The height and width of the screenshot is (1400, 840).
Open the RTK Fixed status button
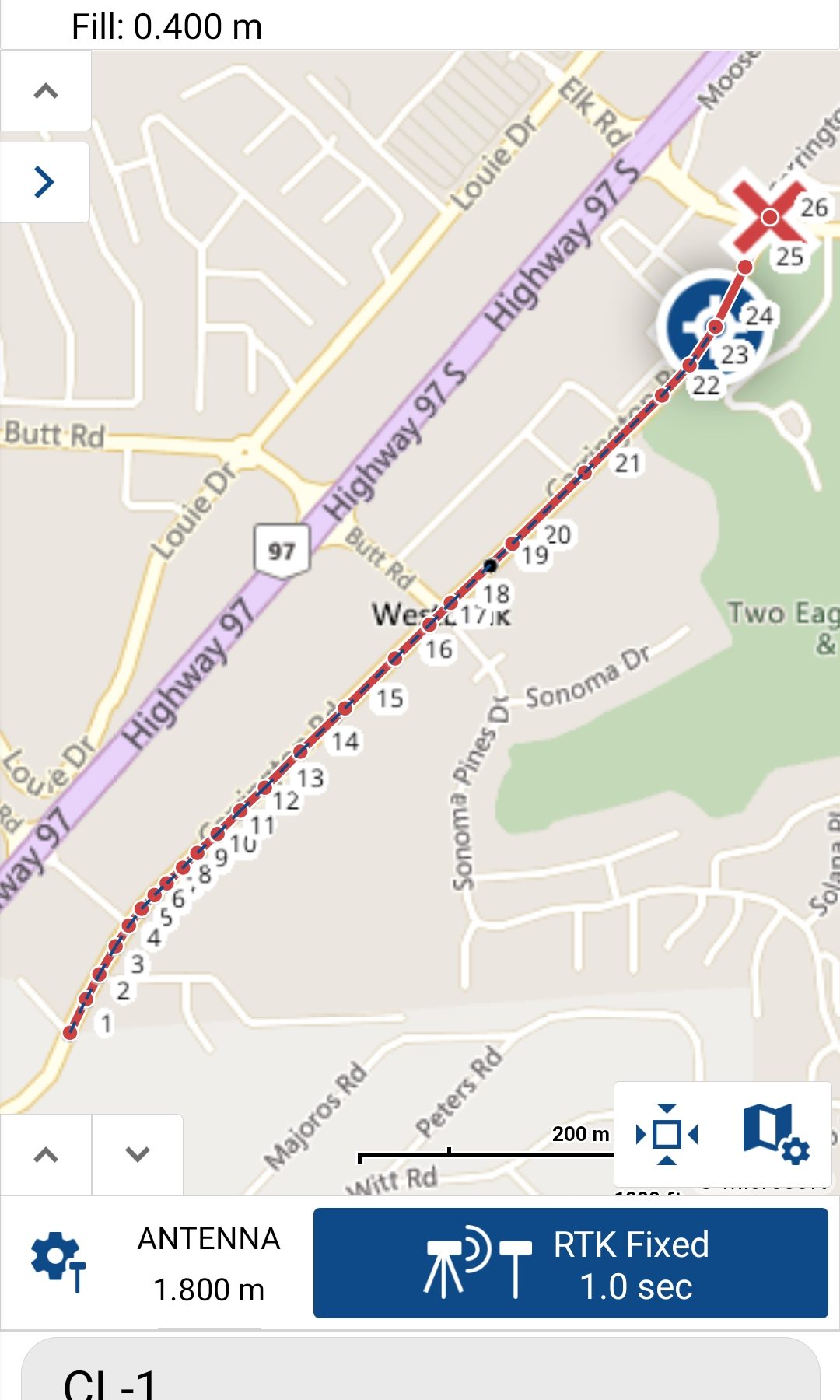pyautogui.click(x=570, y=1263)
